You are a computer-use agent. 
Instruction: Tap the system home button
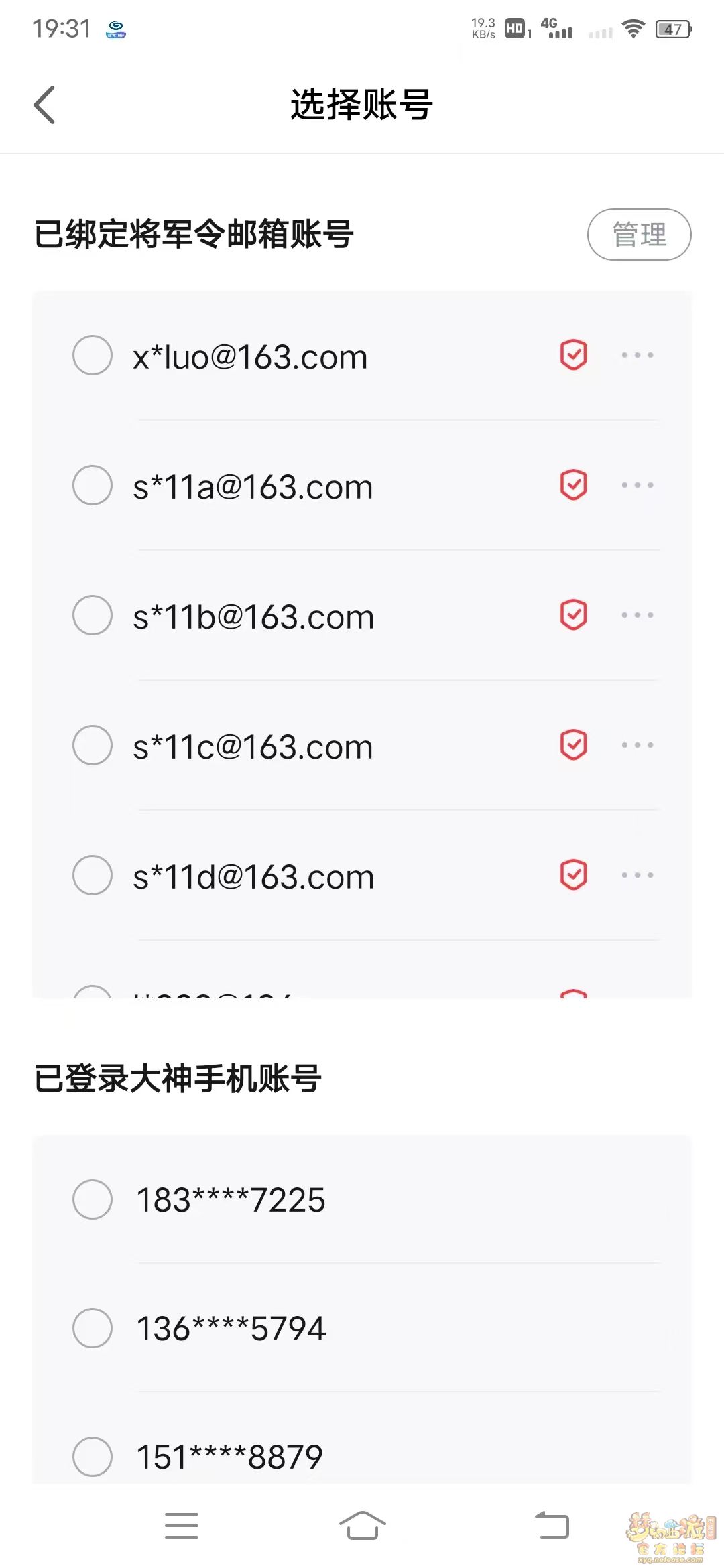tap(362, 1526)
